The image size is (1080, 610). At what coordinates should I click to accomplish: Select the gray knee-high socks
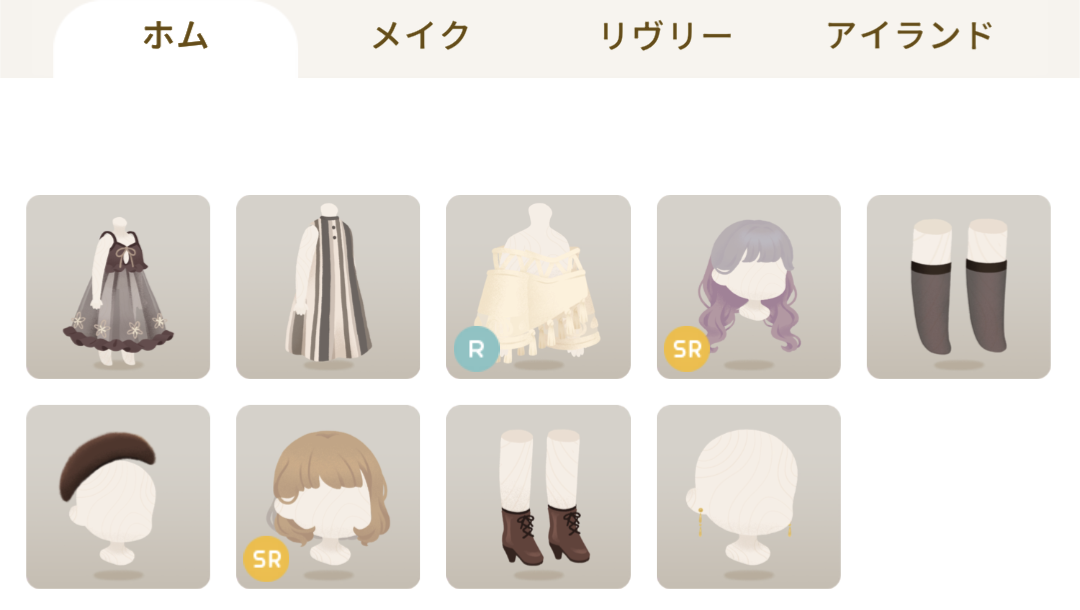(x=959, y=287)
